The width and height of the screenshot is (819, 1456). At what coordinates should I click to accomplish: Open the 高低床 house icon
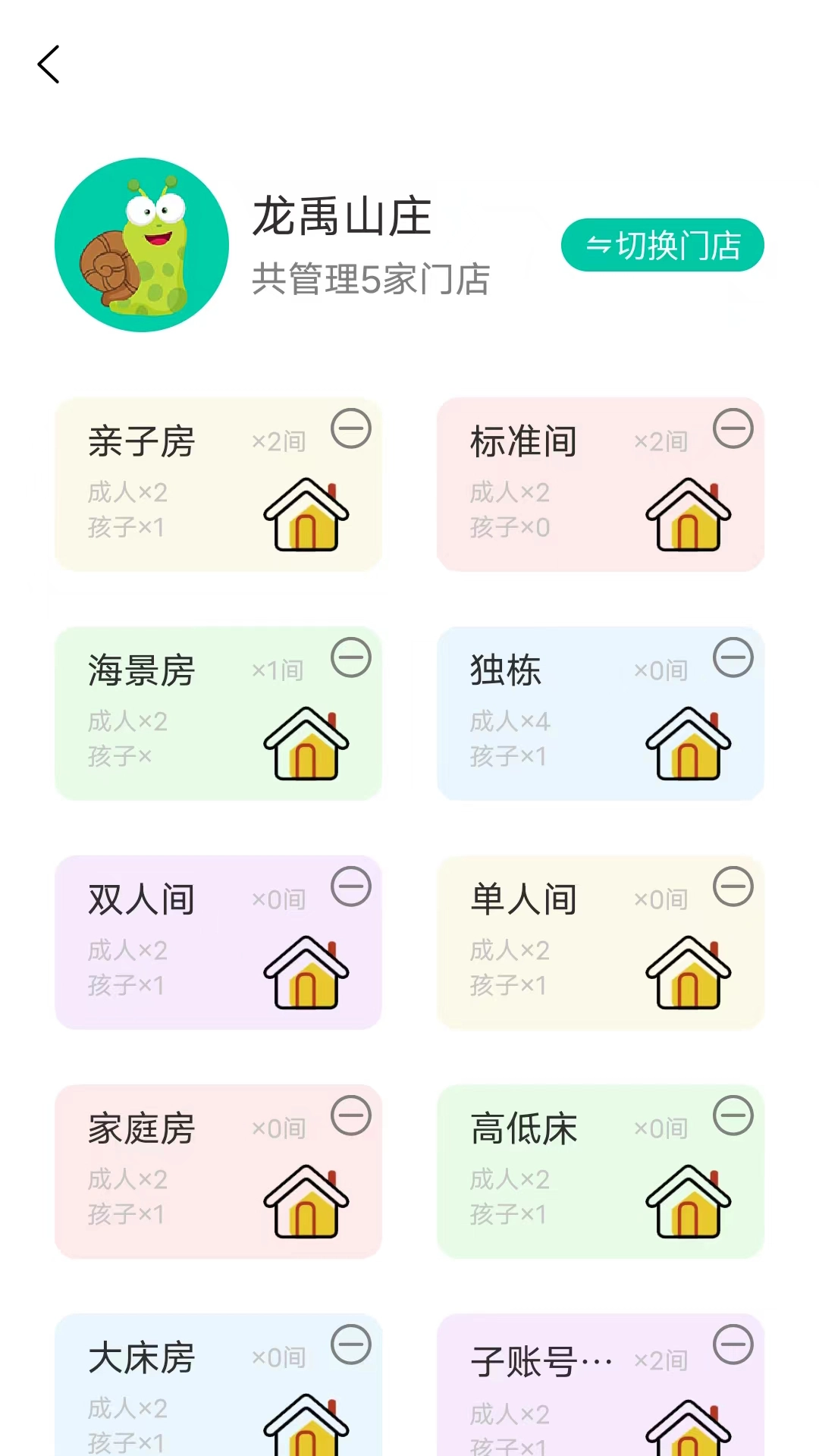pos(687,1202)
